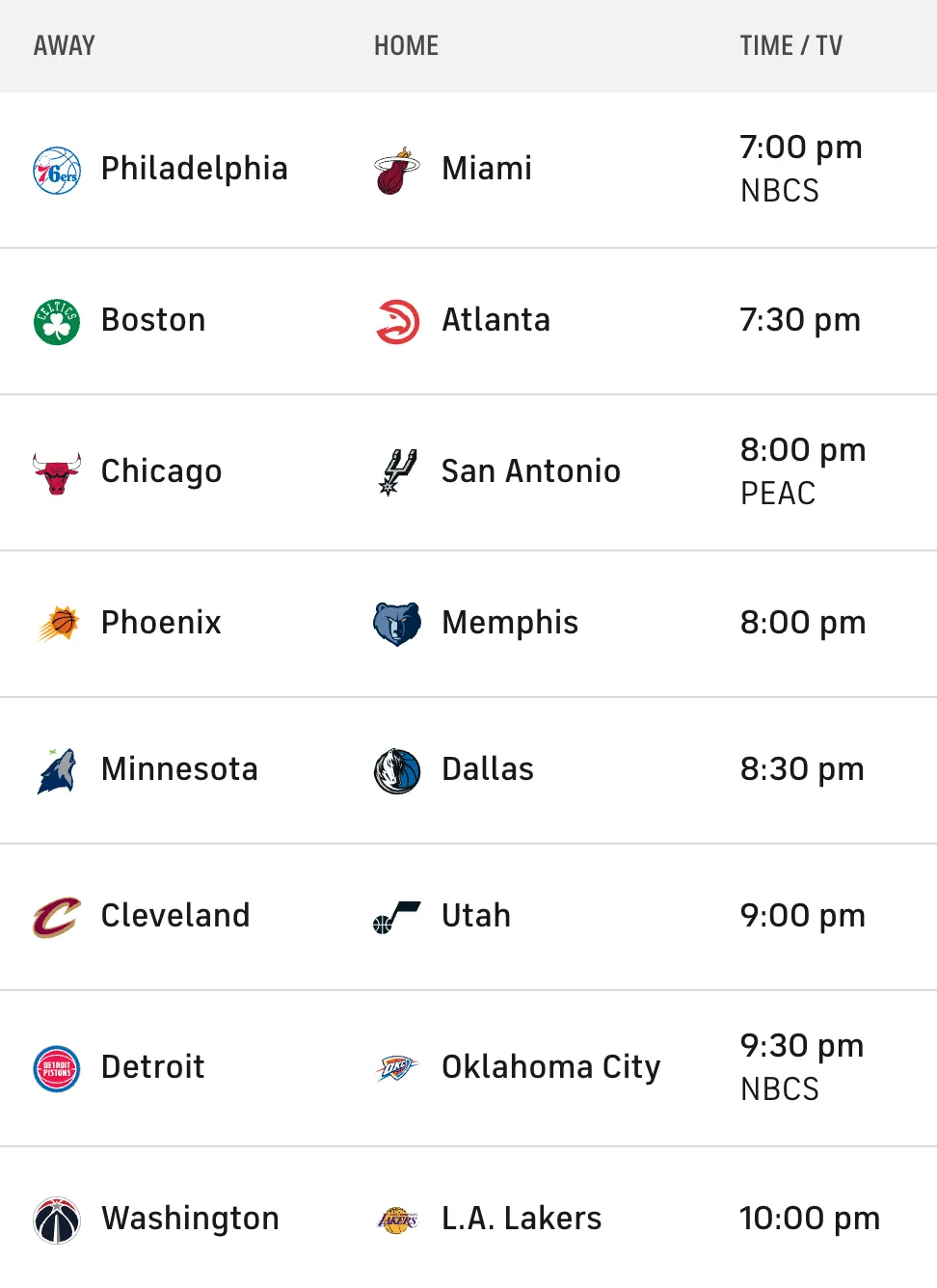Screen dimensions: 937x1288
Task: Click the Miami Heat flame logo
Action: 397,169
